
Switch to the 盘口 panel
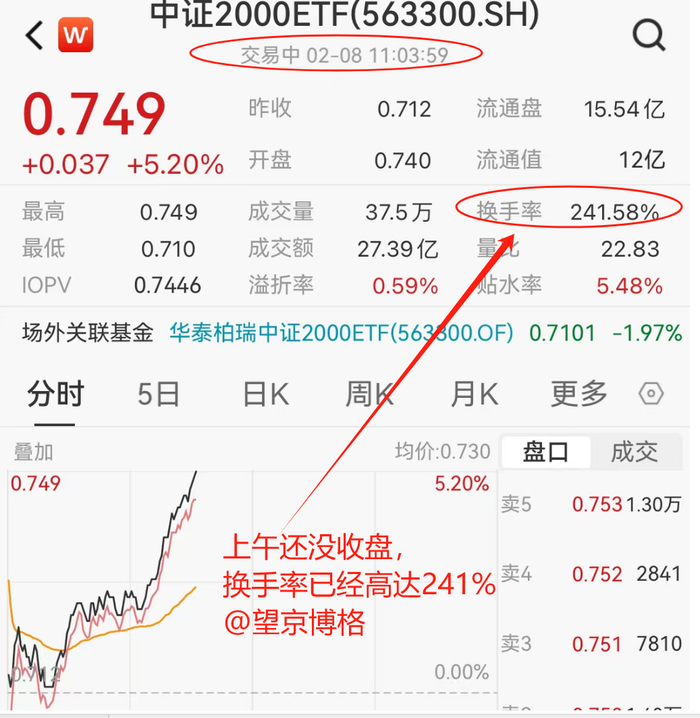coord(546,452)
